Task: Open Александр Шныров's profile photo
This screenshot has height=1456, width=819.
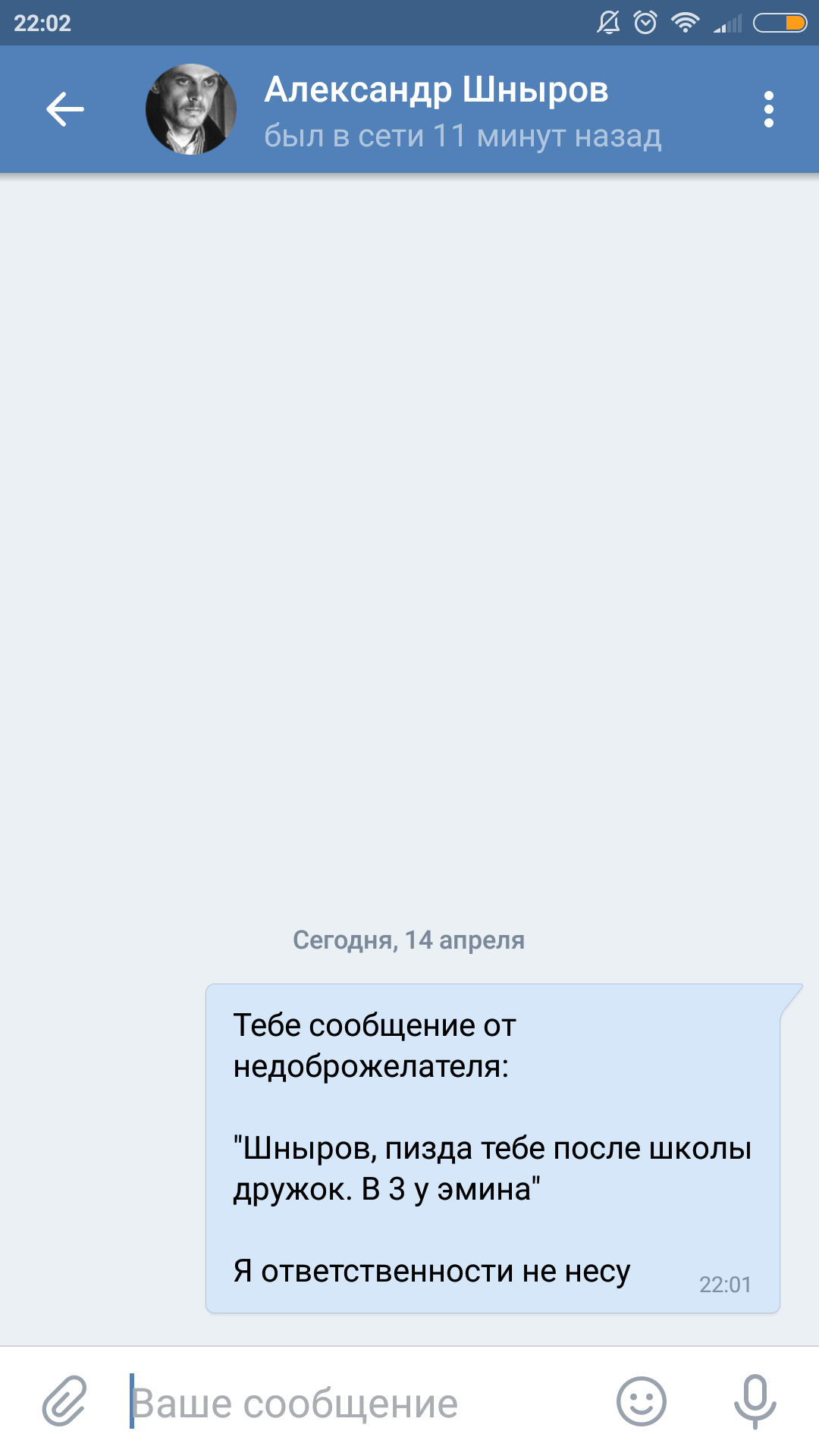Action: tap(190, 109)
